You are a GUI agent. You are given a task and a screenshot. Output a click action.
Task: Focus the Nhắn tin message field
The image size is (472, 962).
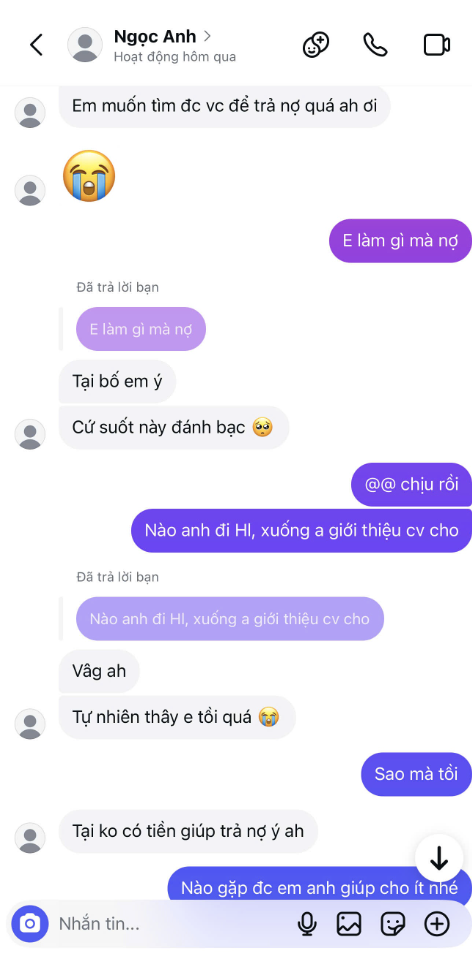(x=172, y=923)
